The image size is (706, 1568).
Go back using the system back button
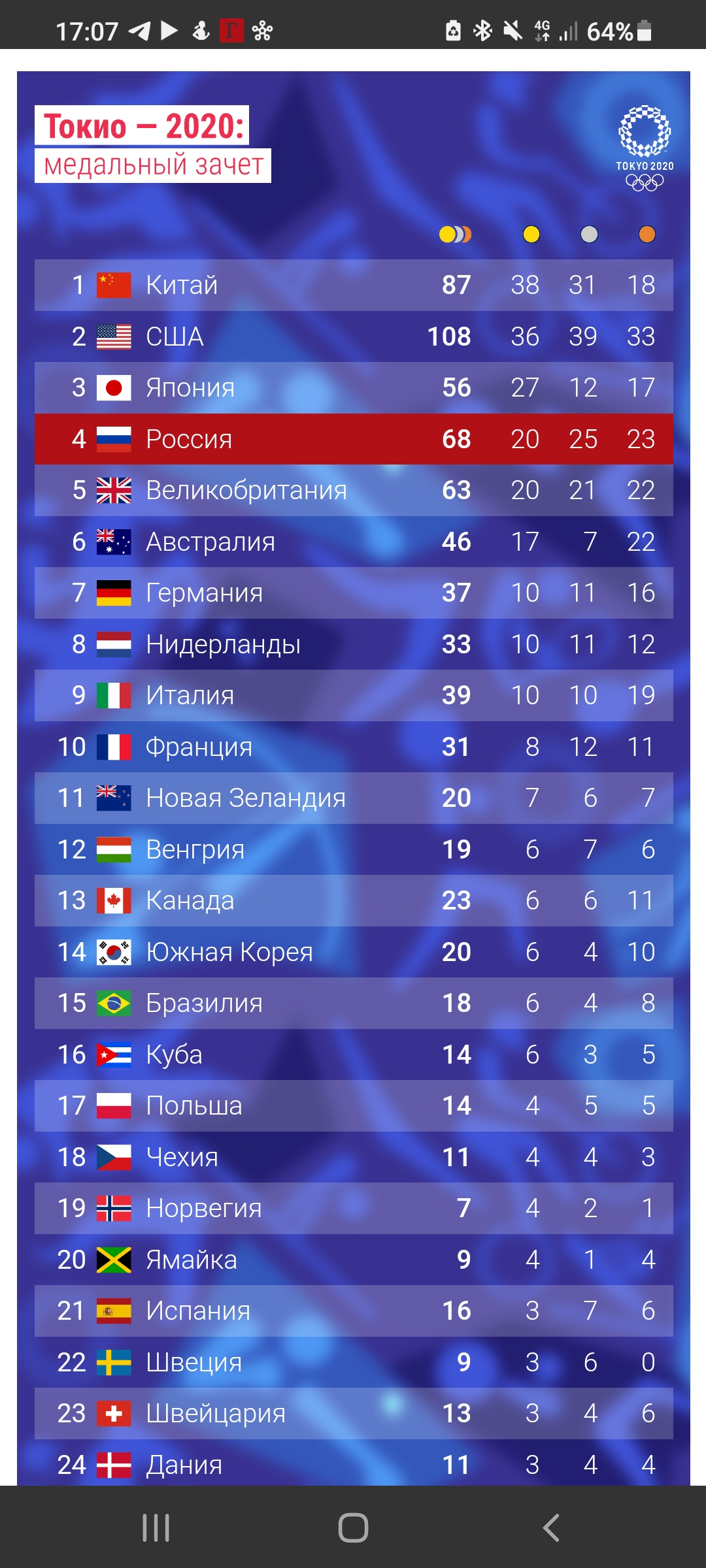551,1527
